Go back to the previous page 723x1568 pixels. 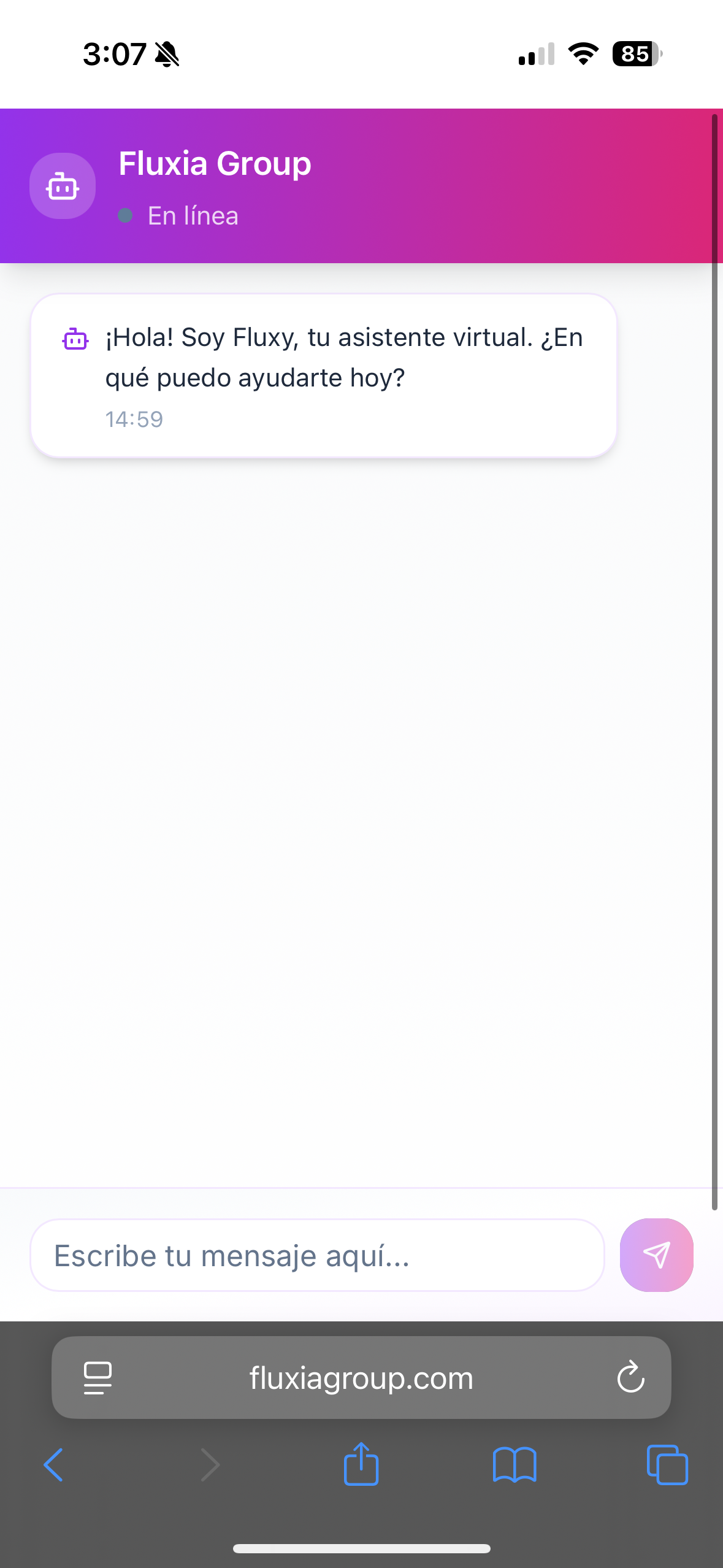click(x=54, y=1465)
